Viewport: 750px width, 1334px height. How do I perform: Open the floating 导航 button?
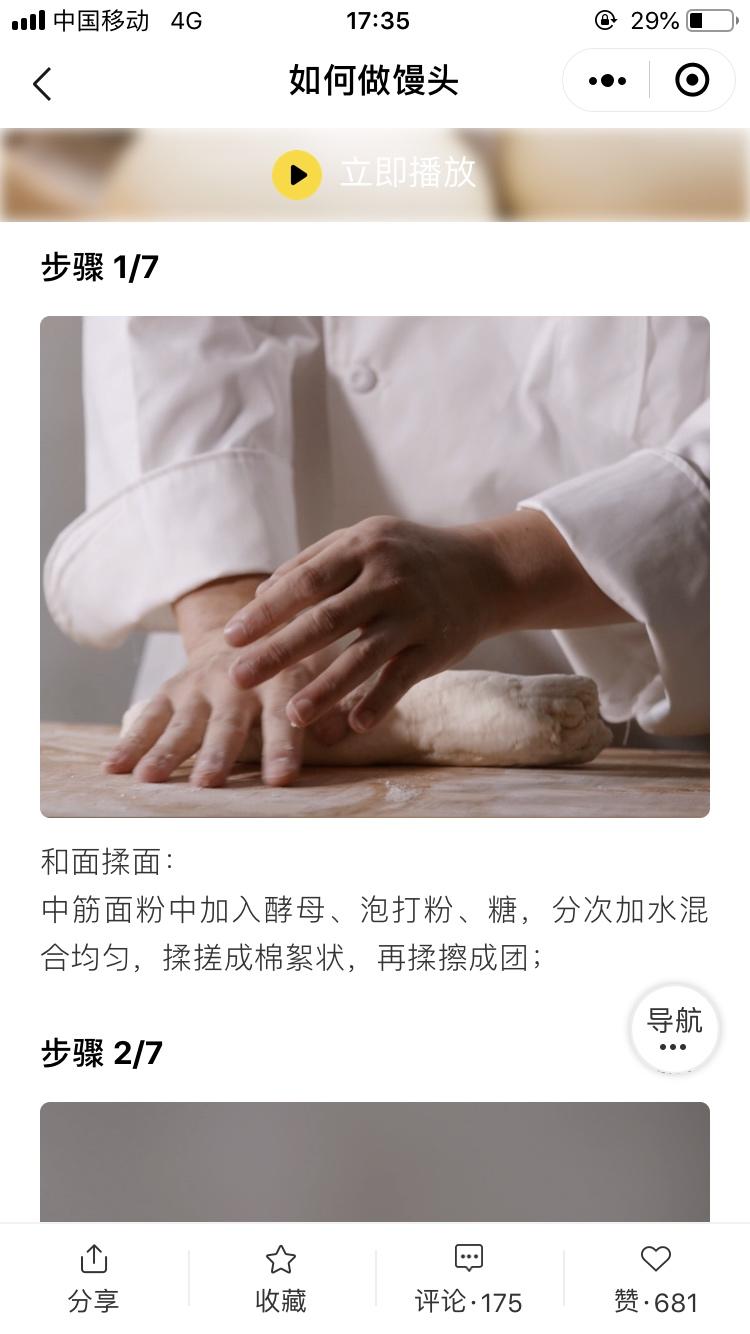[674, 1029]
